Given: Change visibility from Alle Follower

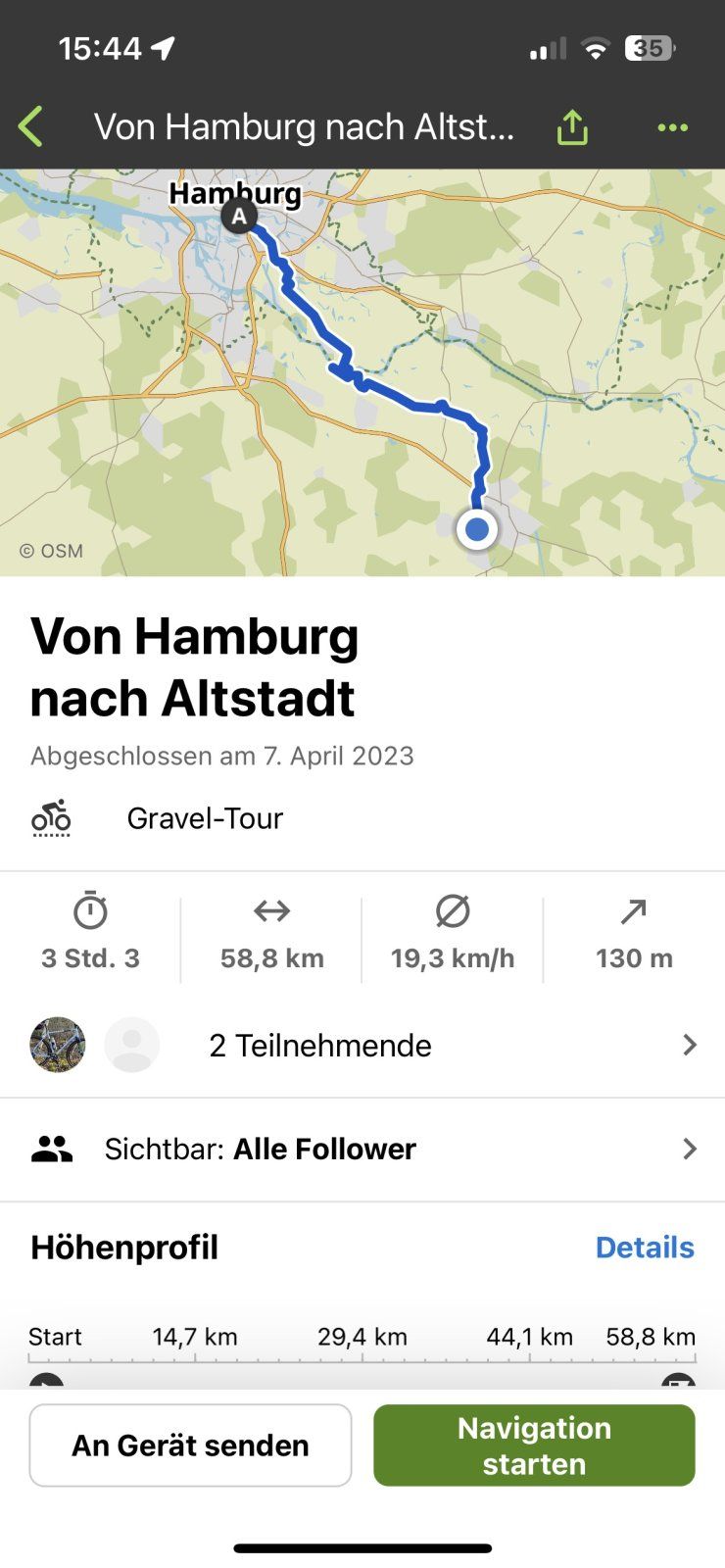Looking at the screenshot, I should coord(362,1150).
